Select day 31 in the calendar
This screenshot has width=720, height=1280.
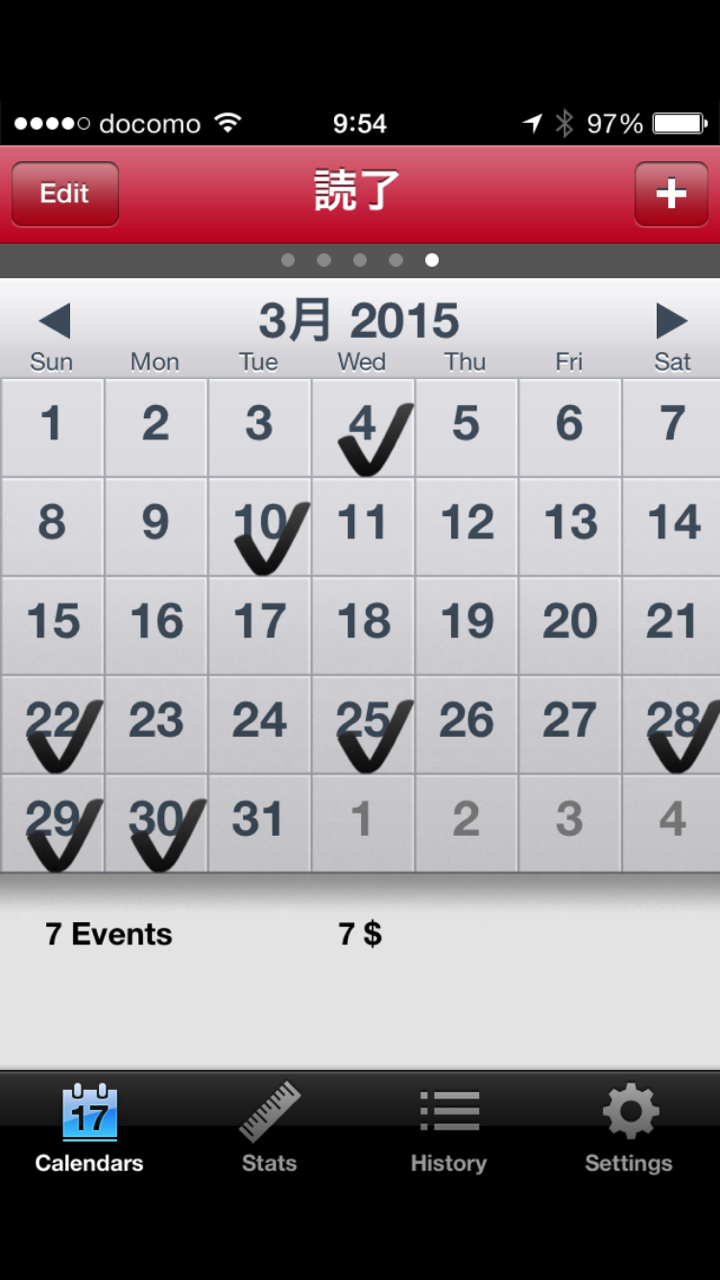coord(260,823)
